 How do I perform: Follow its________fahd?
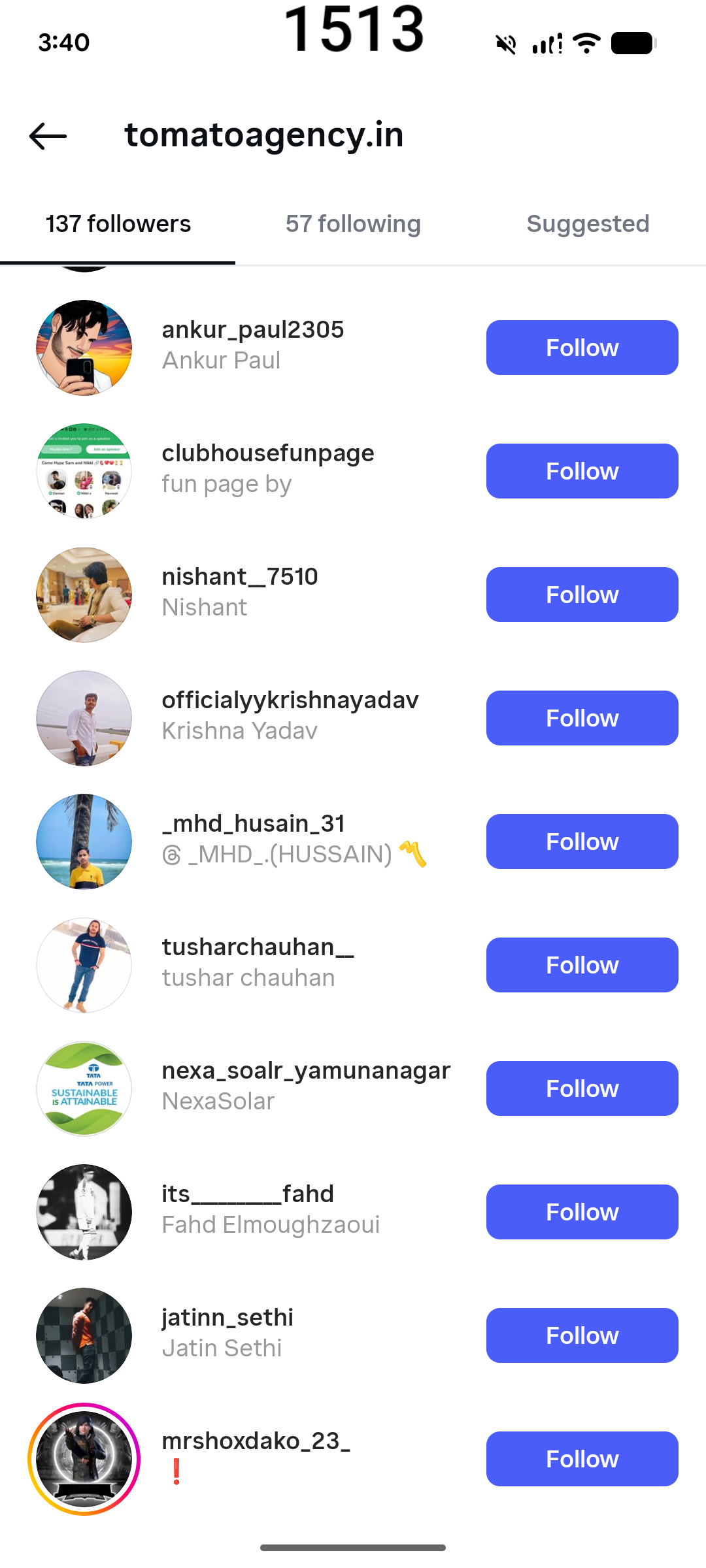(582, 1212)
